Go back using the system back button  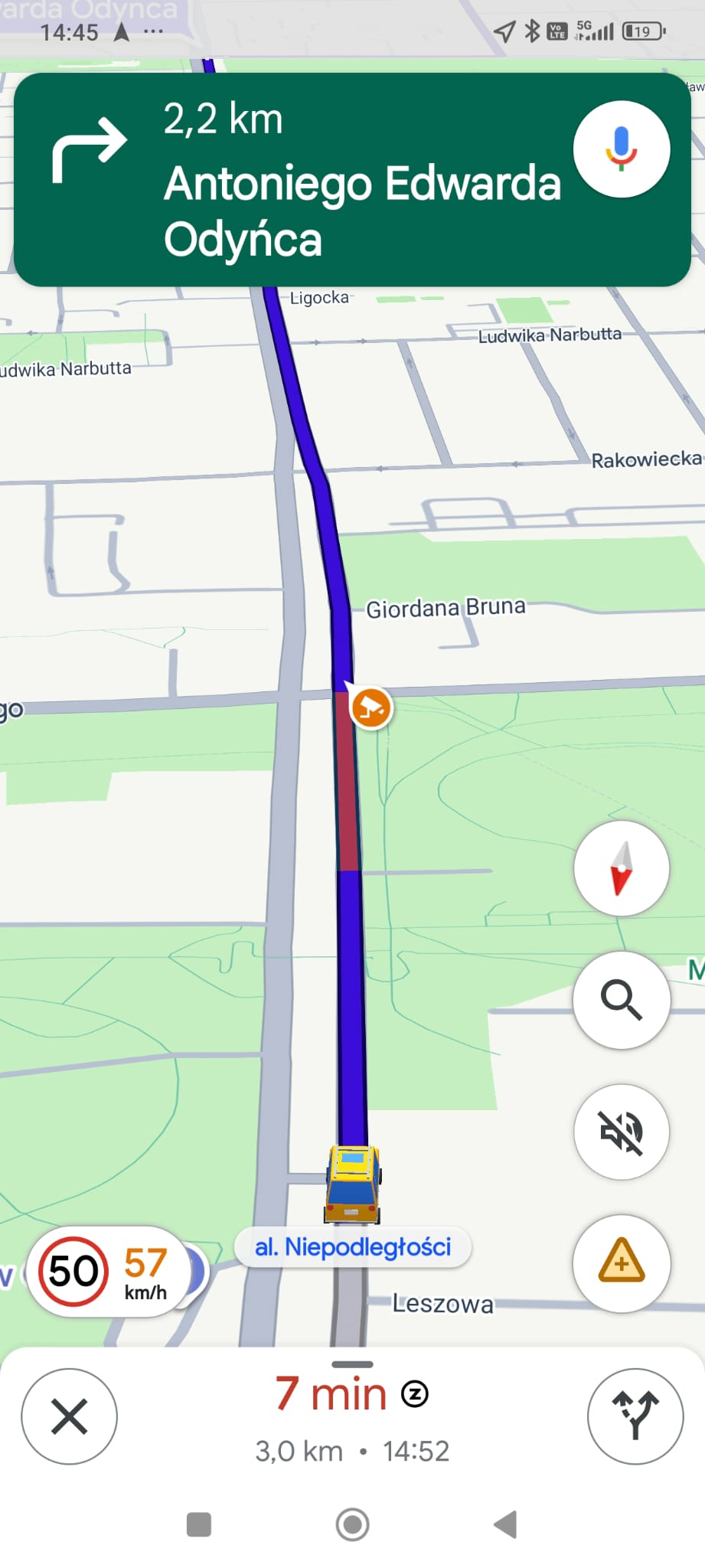coord(506,1524)
